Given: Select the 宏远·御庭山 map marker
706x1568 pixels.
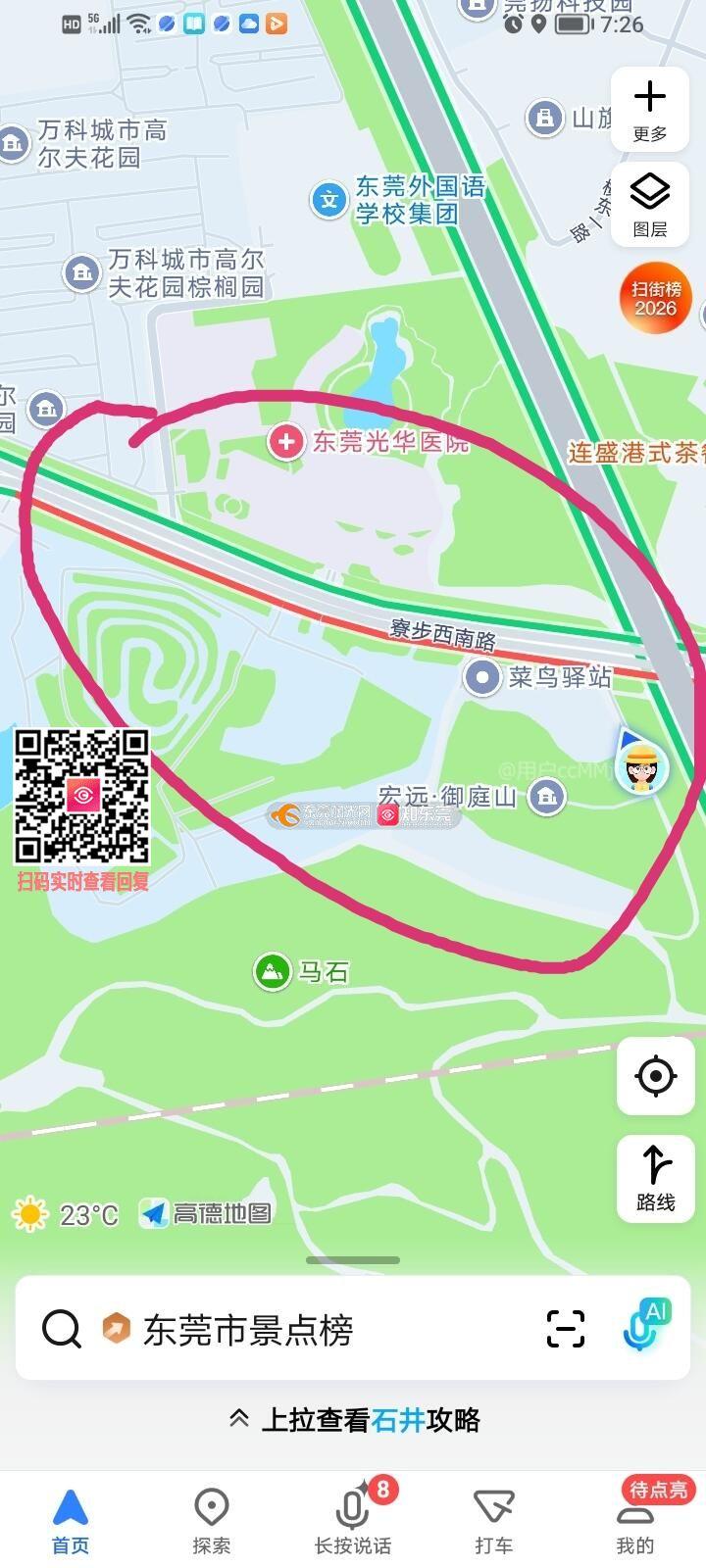Looking at the screenshot, I should pos(547,797).
